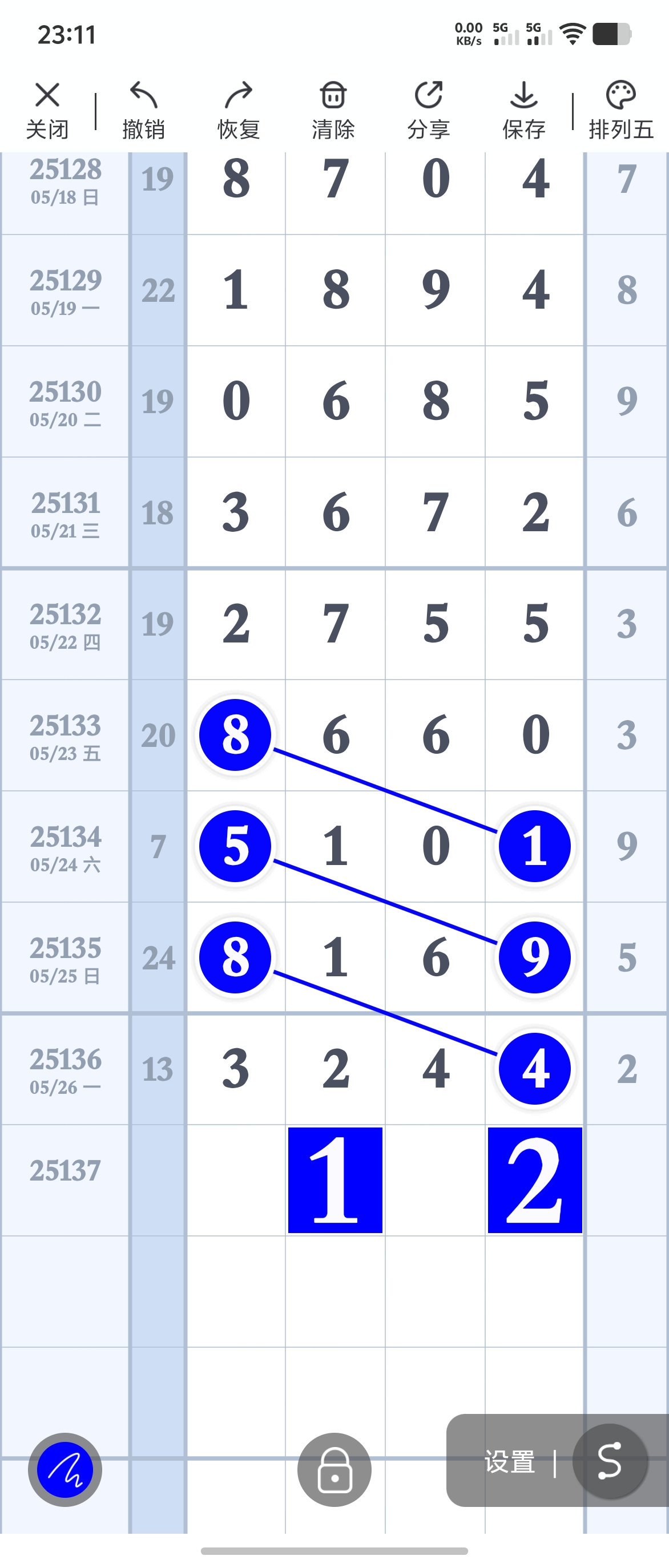
Task: Save the chart with 保存
Action: tap(523, 110)
